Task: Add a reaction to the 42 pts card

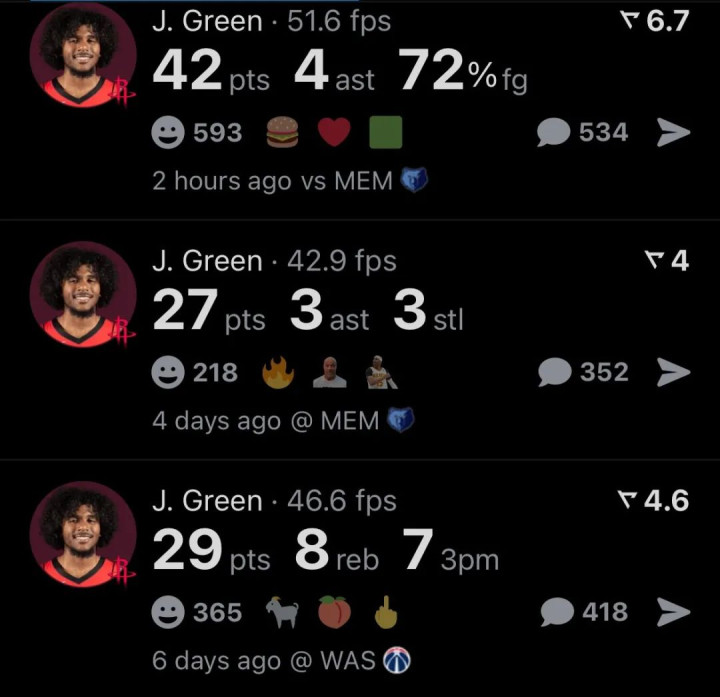Action: tap(168, 132)
